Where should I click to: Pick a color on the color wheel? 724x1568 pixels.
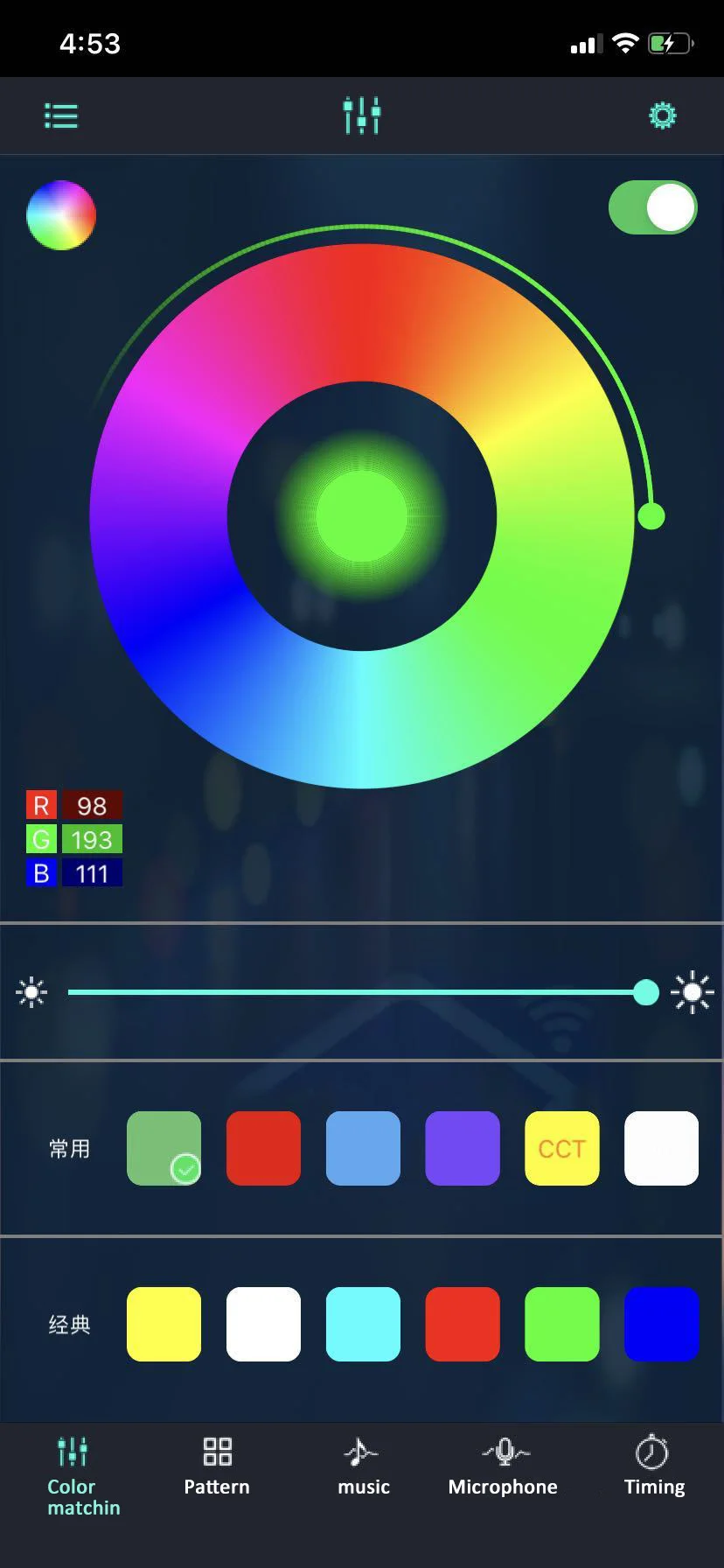[x=362, y=516]
